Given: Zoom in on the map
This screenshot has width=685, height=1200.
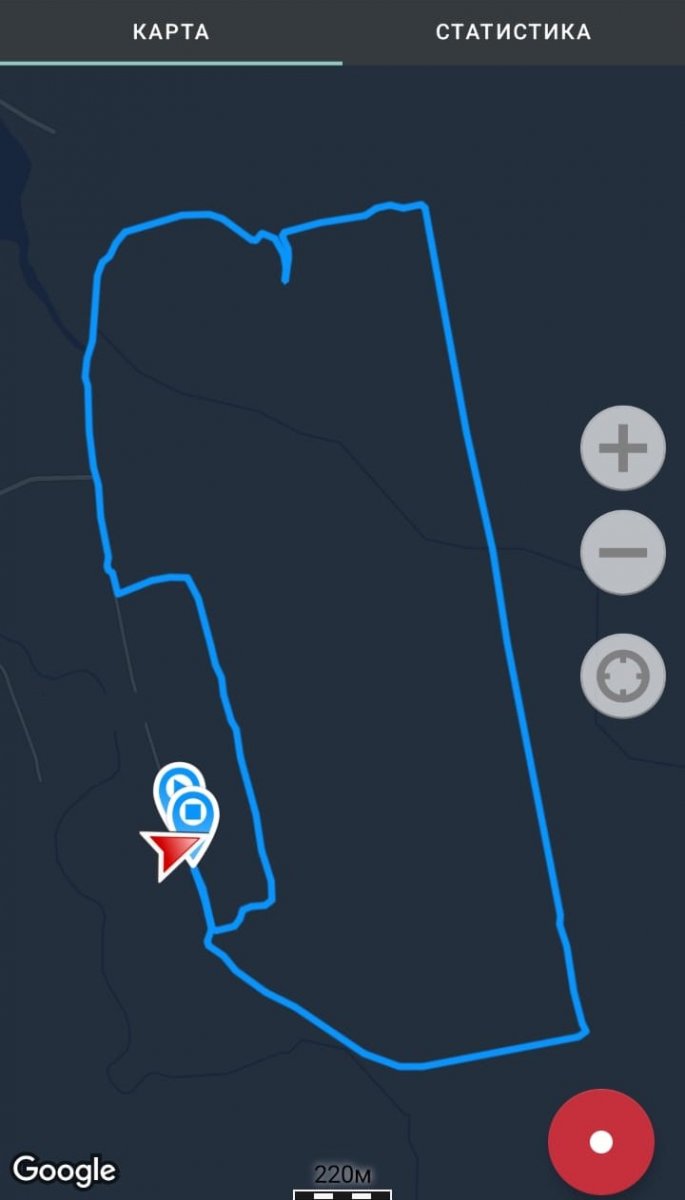Looking at the screenshot, I should click(x=622, y=447).
